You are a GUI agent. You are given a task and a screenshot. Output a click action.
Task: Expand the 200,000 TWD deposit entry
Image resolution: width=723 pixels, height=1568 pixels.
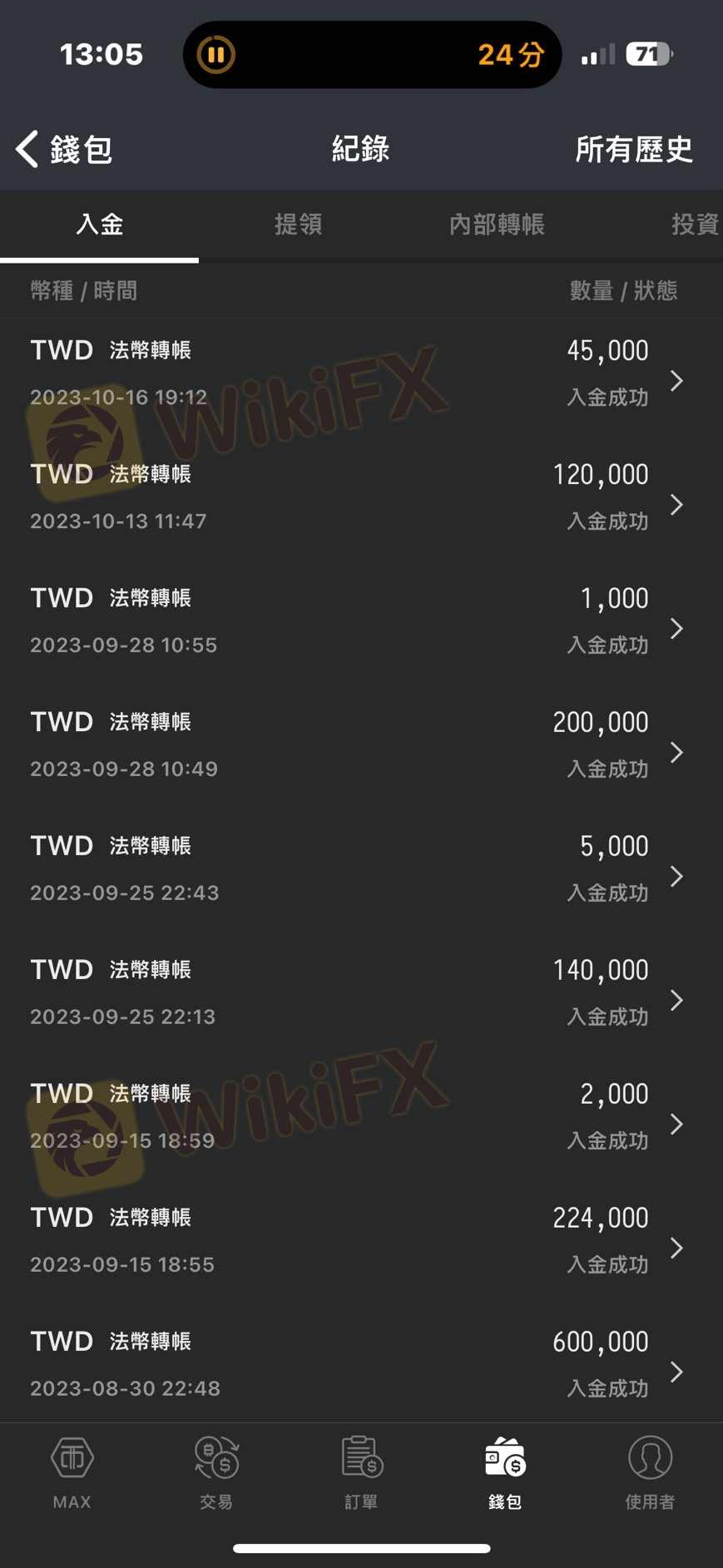(x=676, y=753)
